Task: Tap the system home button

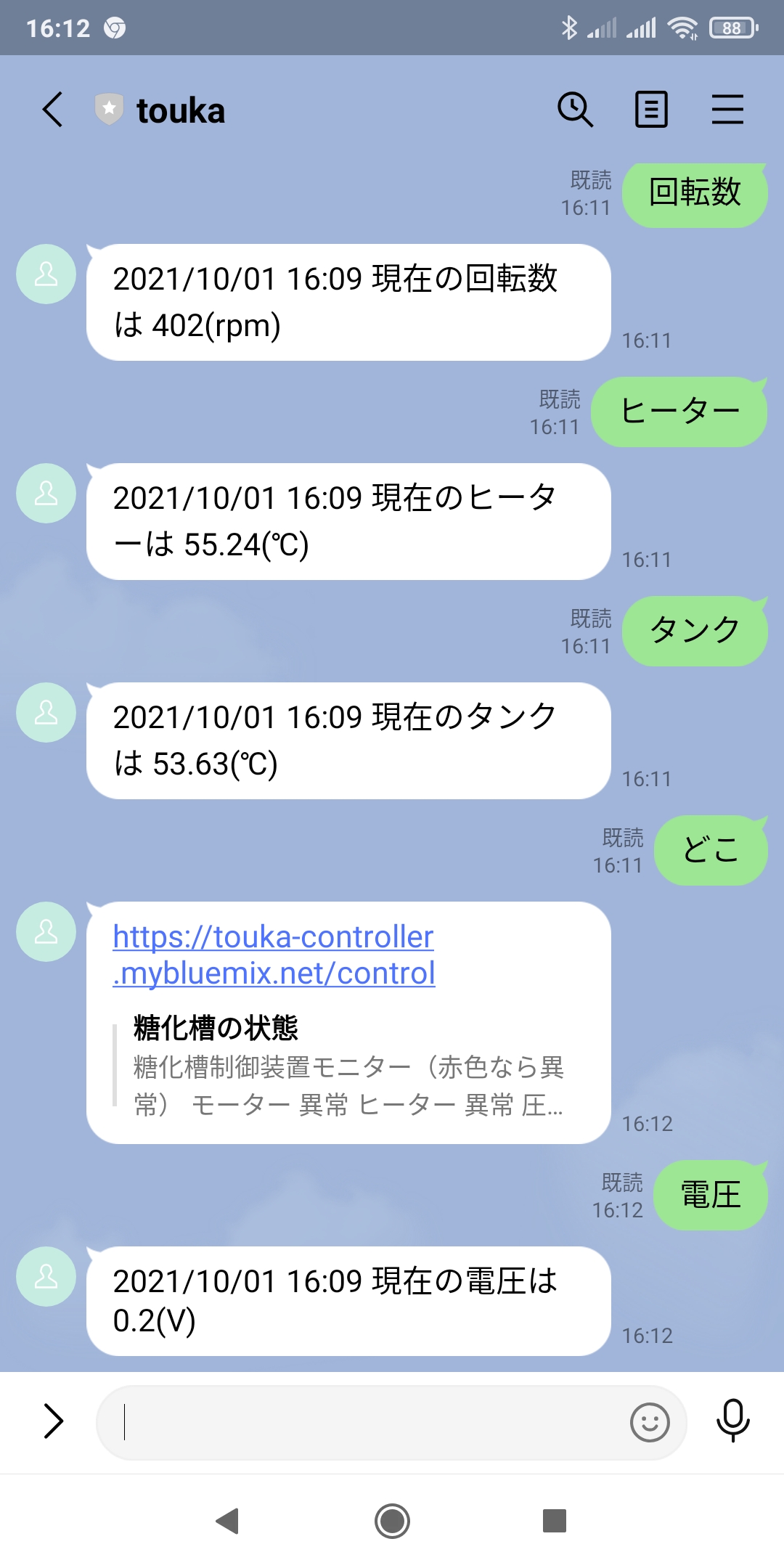Action: (392, 1521)
